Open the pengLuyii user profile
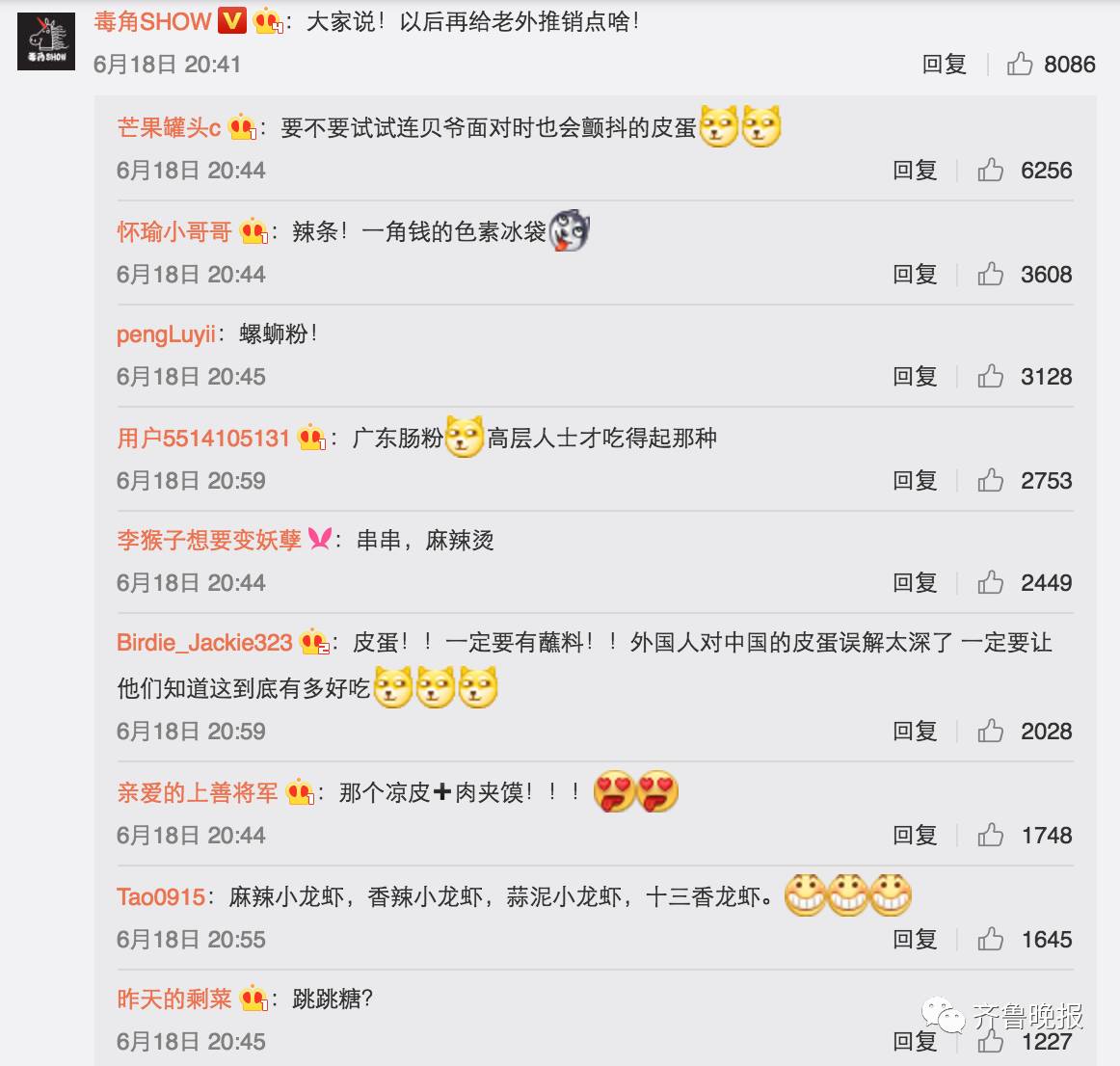This screenshot has height=1066, width=1120. tap(166, 333)
